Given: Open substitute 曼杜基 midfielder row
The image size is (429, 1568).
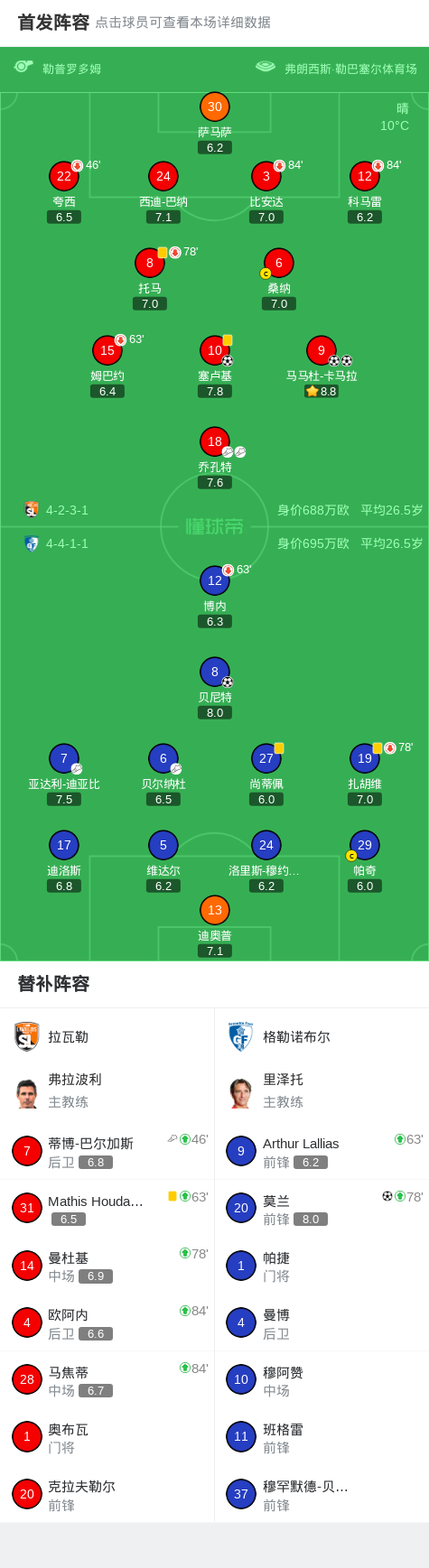Looking at the screenshot, I should click(107, 1266).
